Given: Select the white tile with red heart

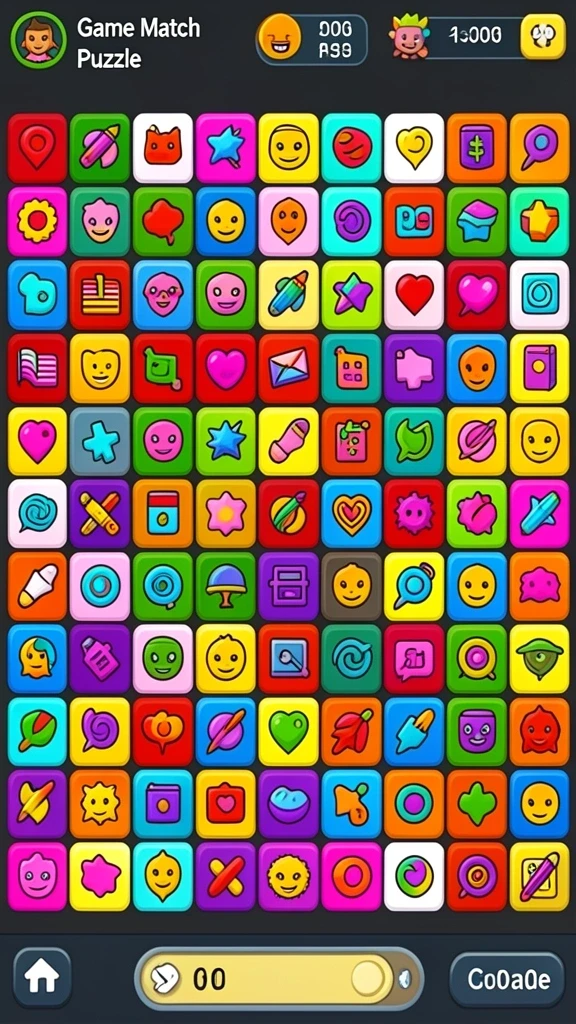Looking at the screenshot, I should (x=414, y=295).
